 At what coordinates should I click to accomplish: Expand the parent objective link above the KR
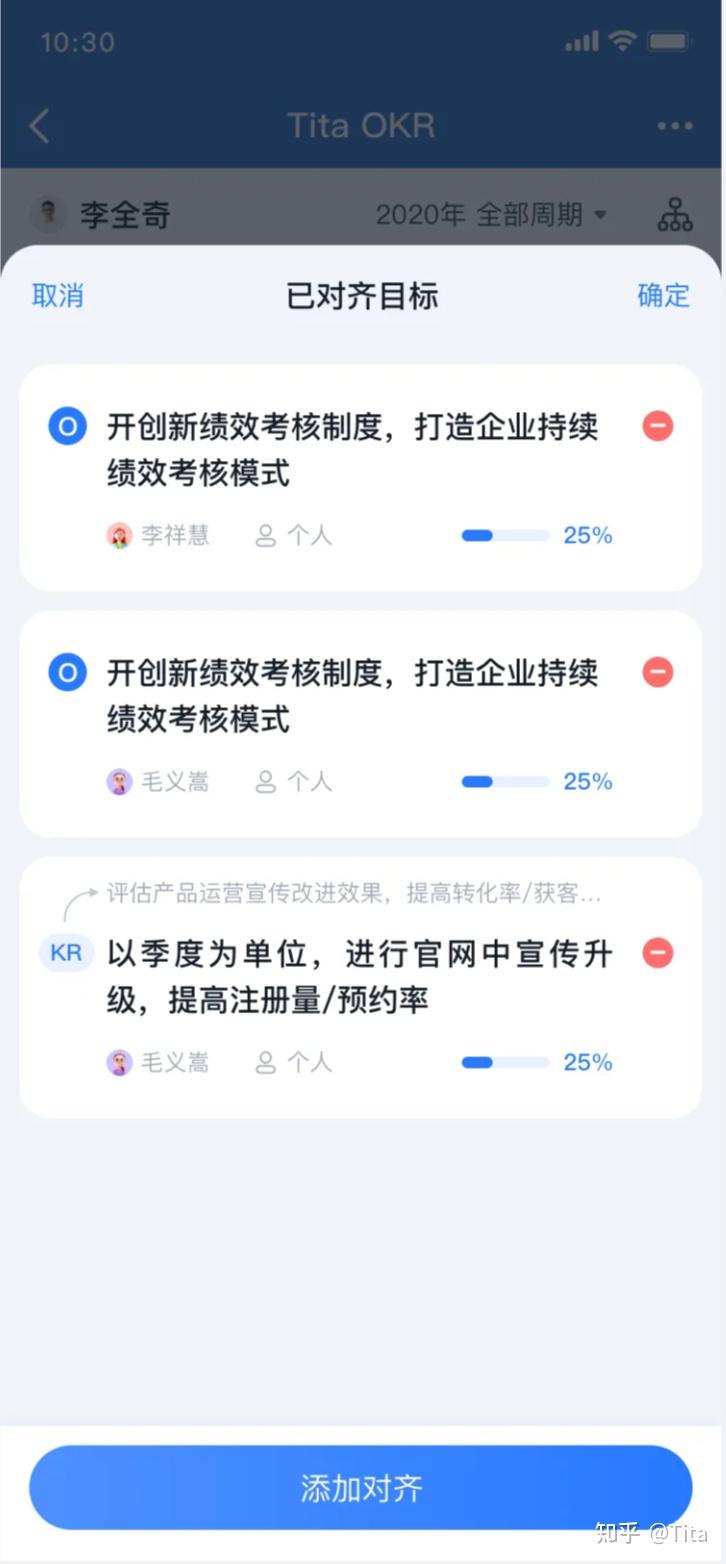click(350, 893)
